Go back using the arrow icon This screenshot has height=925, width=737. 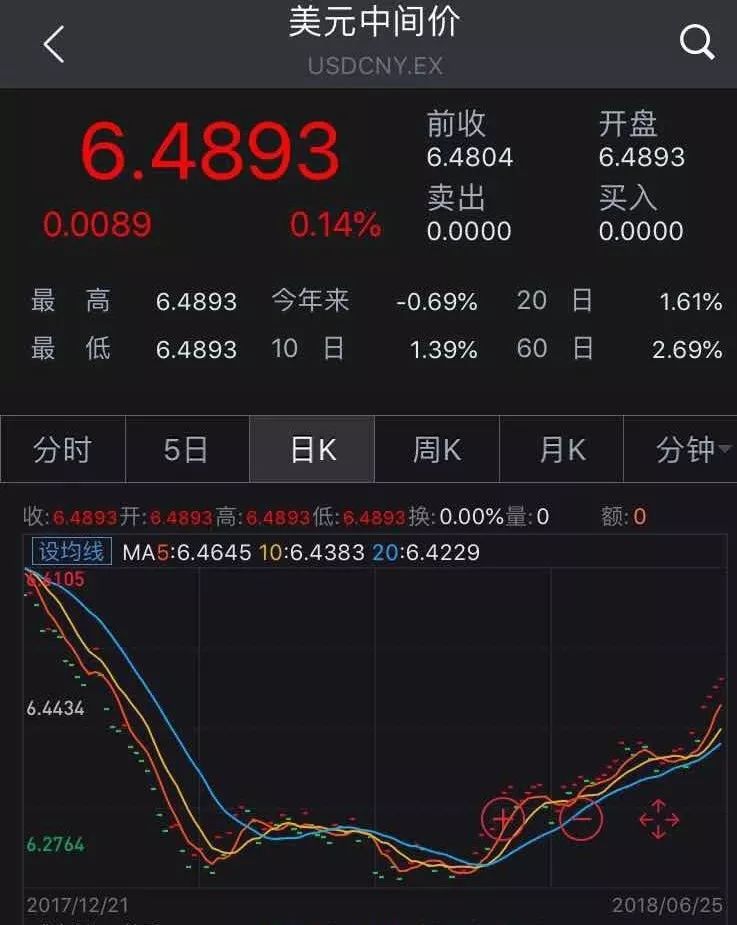(54, 44)
